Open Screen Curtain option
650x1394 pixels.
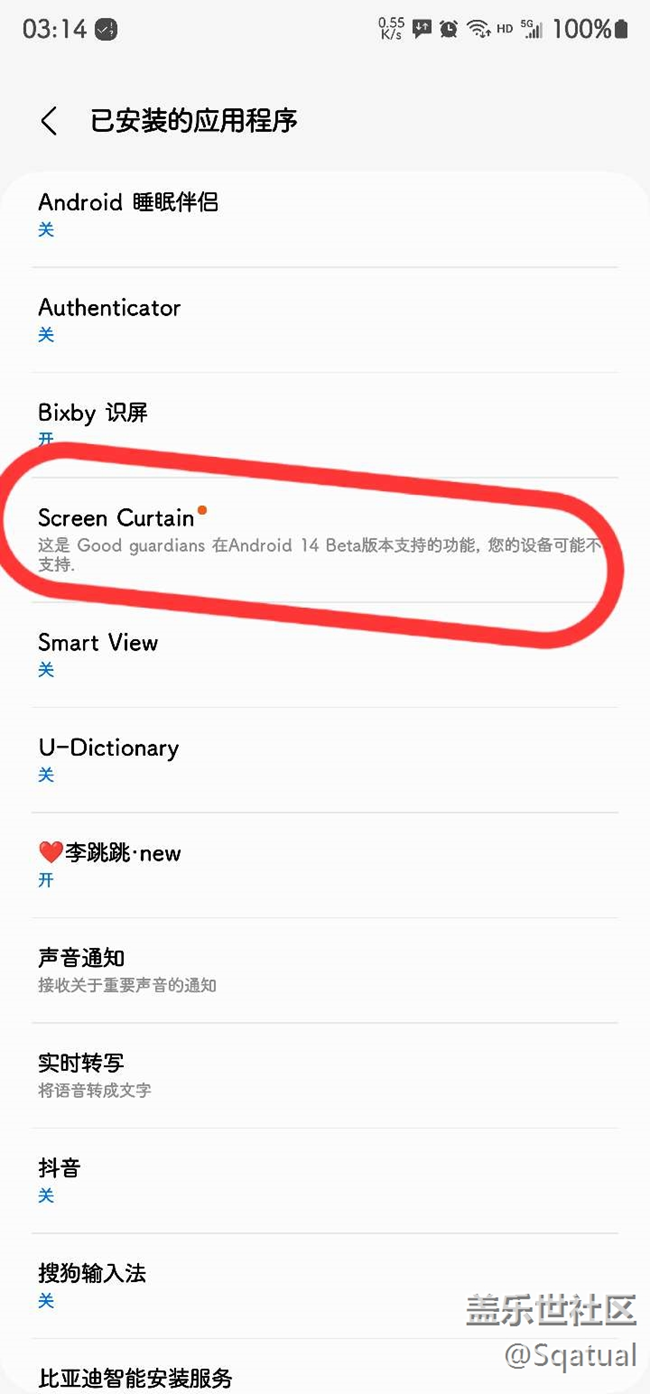(325, 538)
